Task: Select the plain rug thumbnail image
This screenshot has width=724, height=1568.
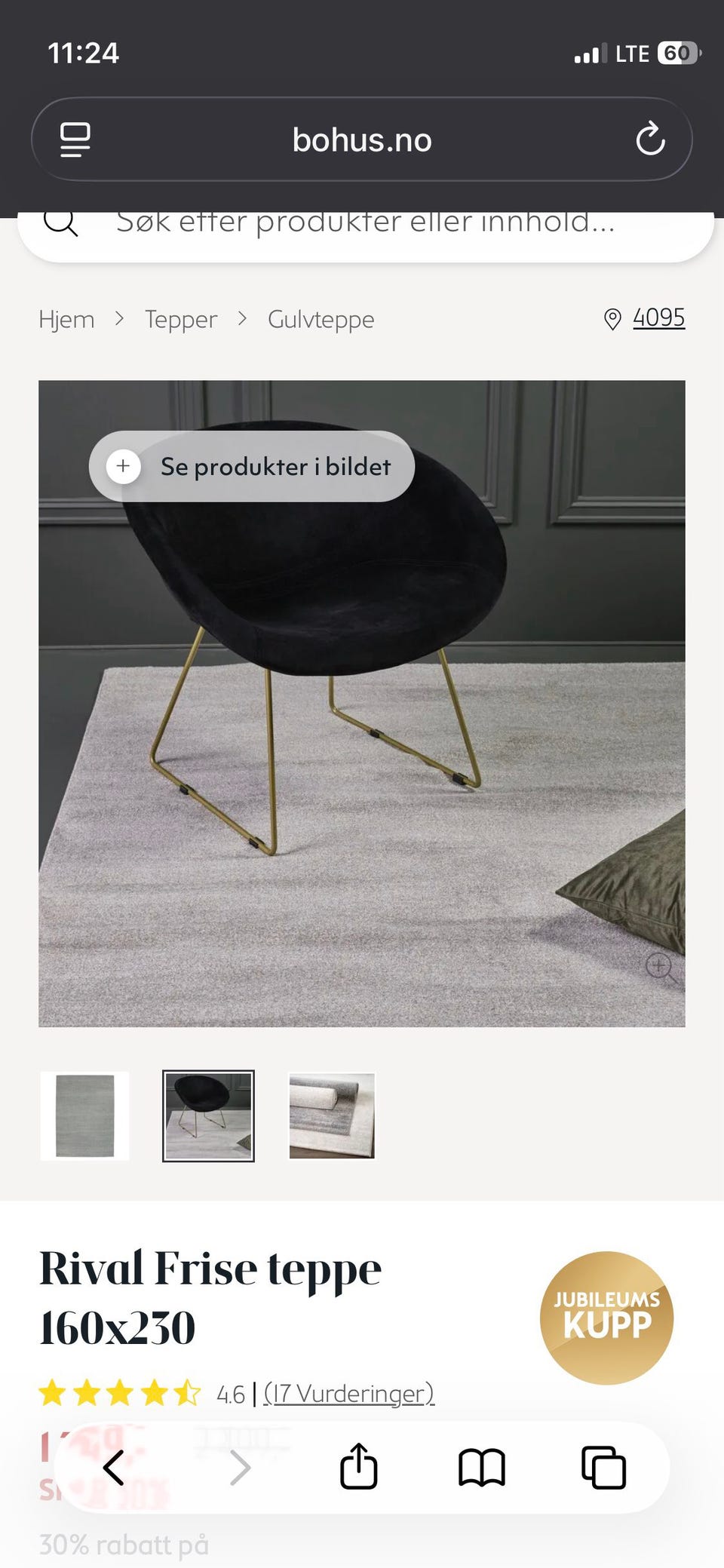Action: (x=84, y=1116)
